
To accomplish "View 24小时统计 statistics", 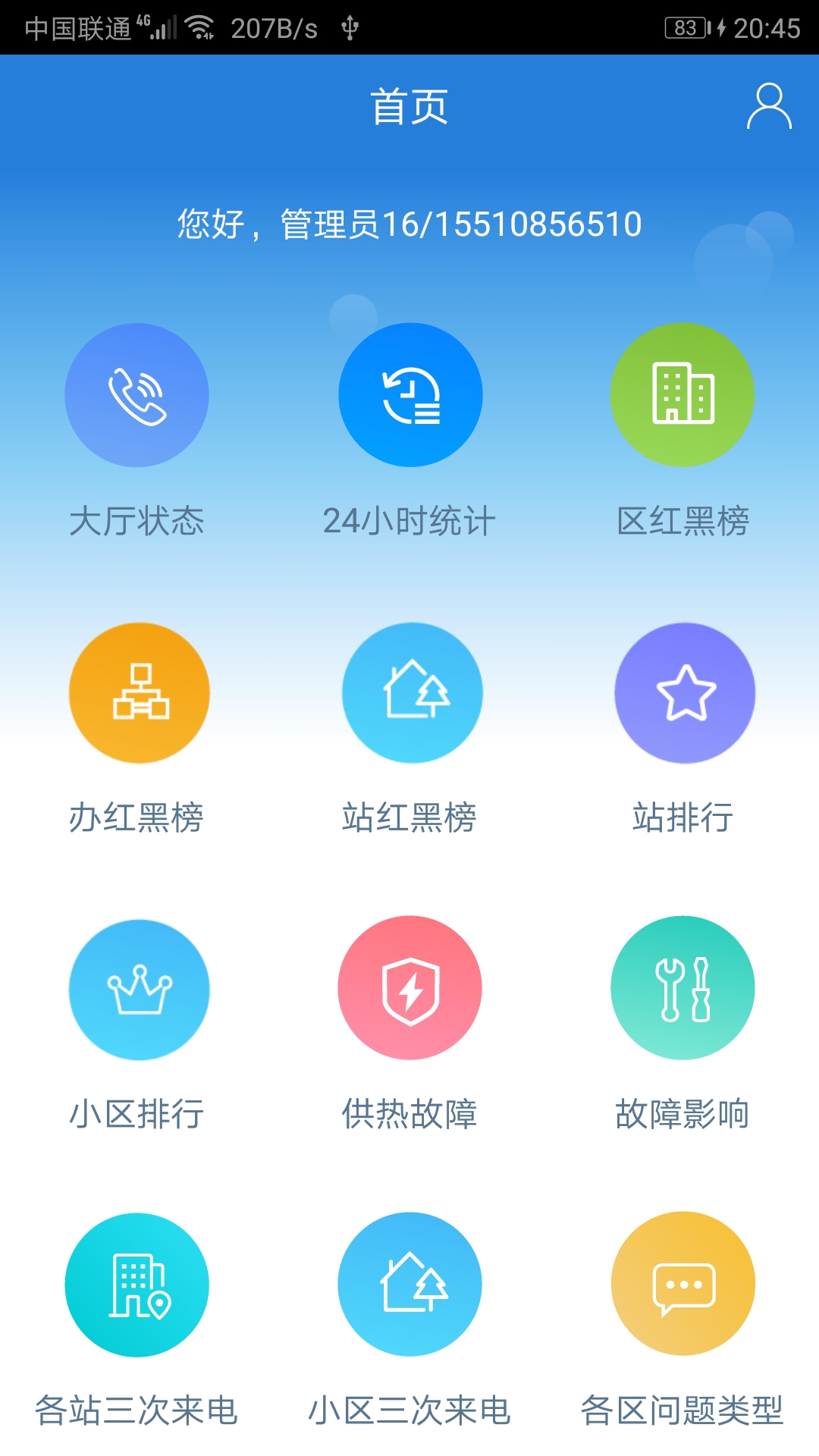I will coord(410,395).
